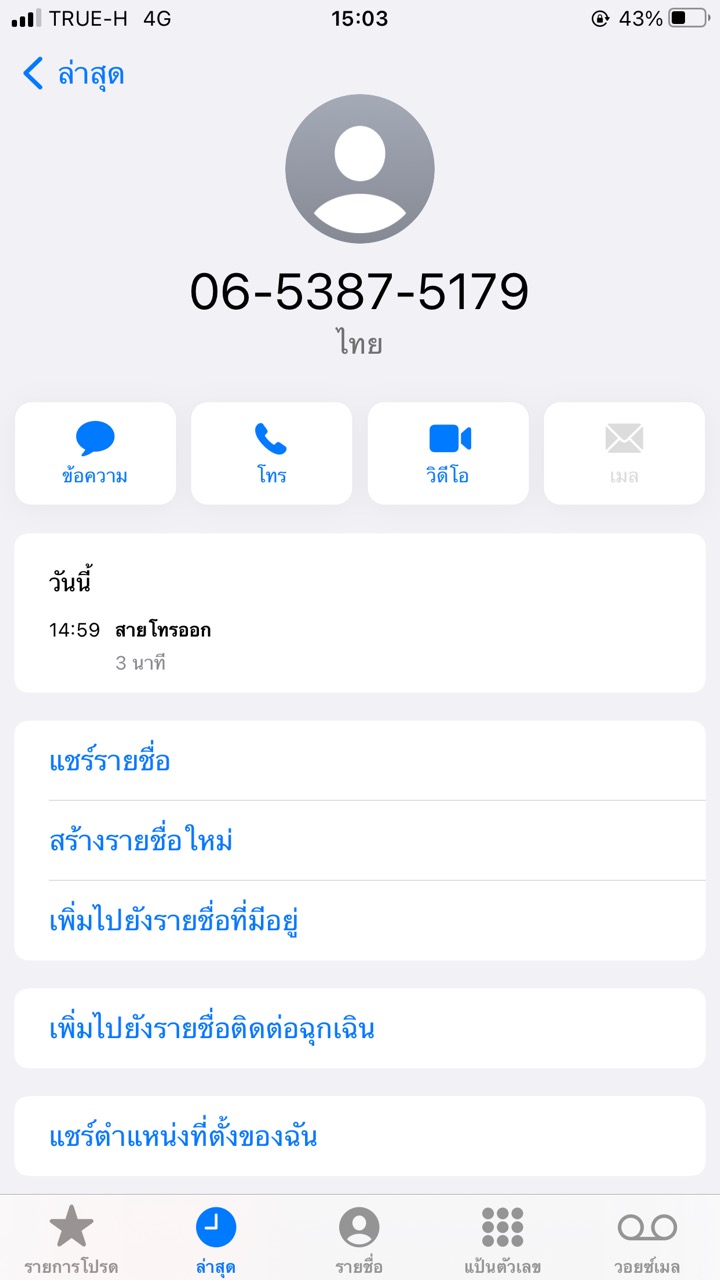Tap เพิ่มไปยังรายชื่อที่มีอยู่
720x1280 pixels.
(175, 921)
